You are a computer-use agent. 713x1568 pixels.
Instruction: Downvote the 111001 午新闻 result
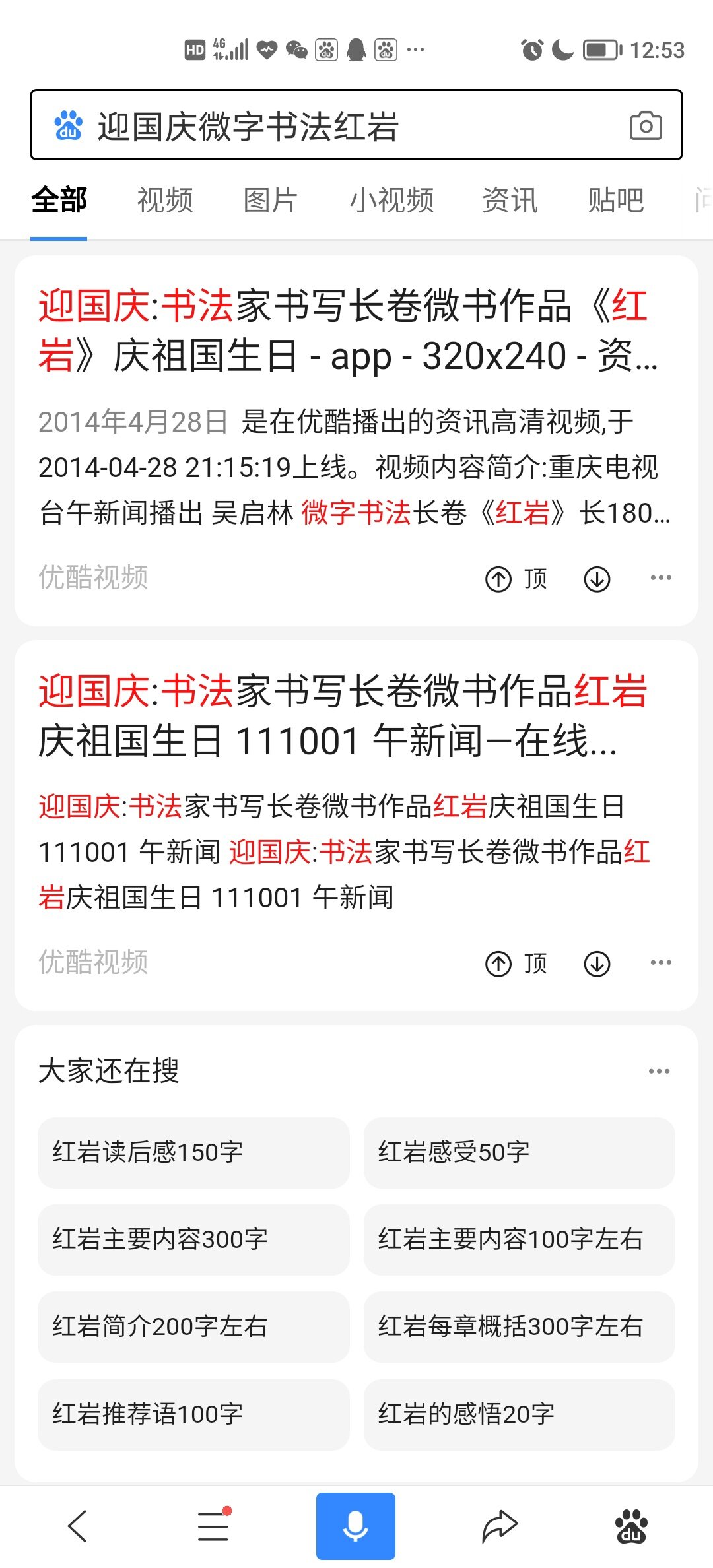click(x=597, y=964)
